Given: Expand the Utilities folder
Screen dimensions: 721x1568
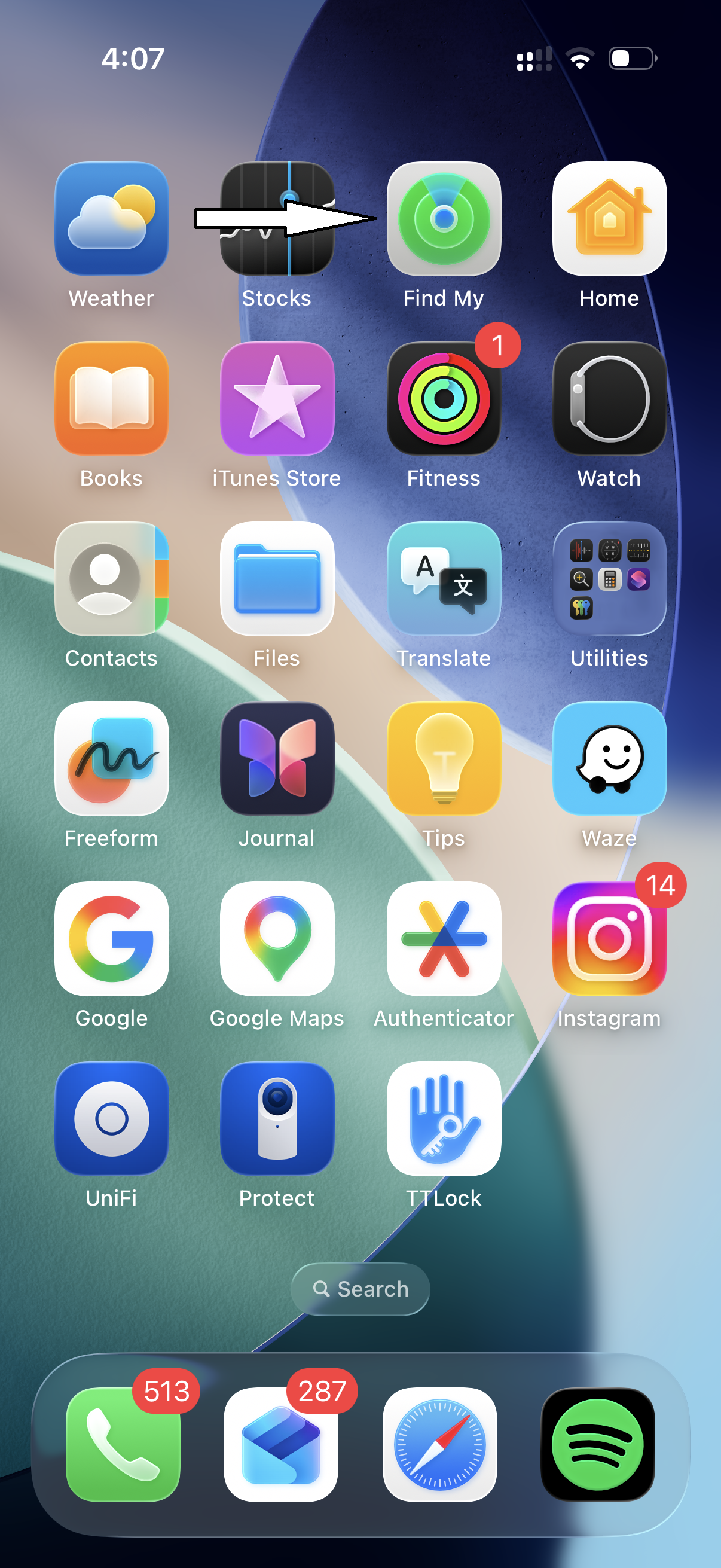Looking at the screenshot, I should point(609,579).
